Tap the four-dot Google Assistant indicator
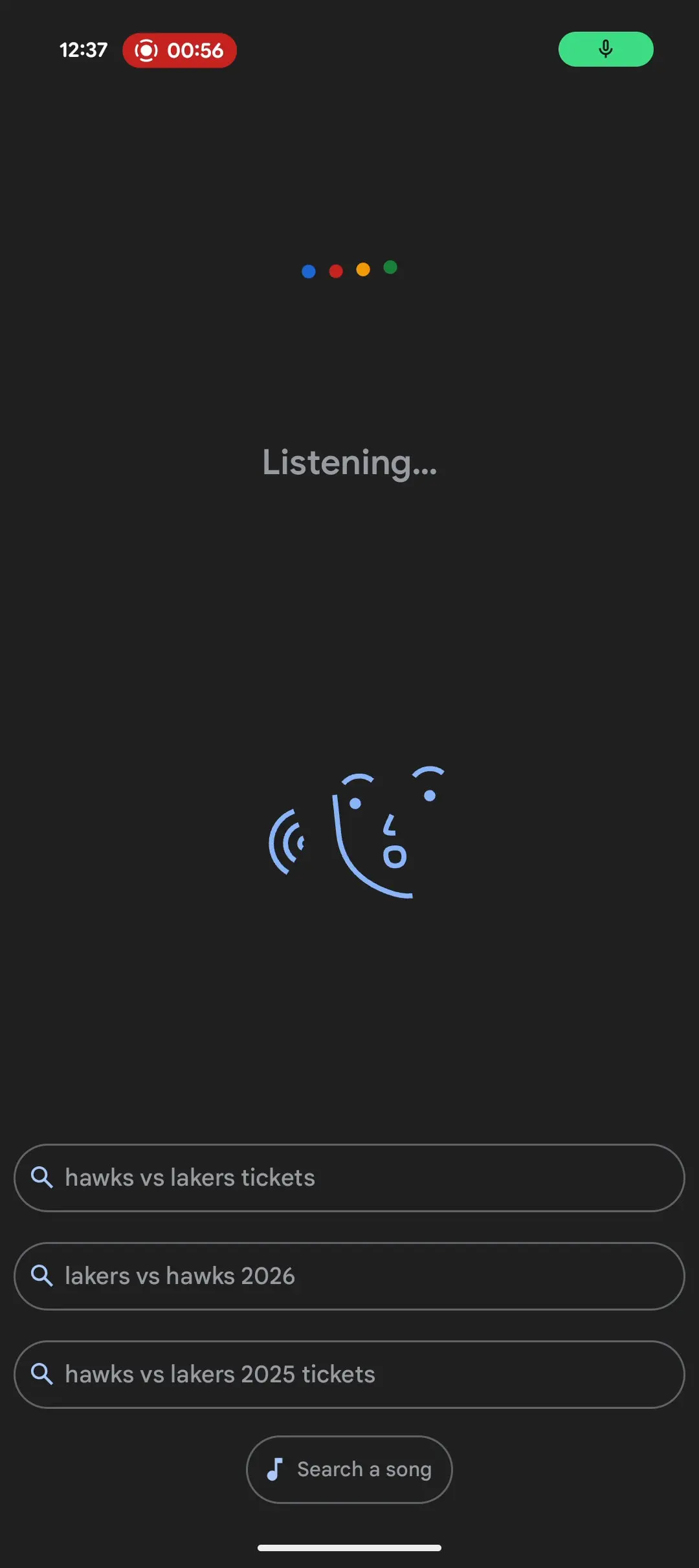Viewport: 699px width, 1568px height. [x=349, y=271]
